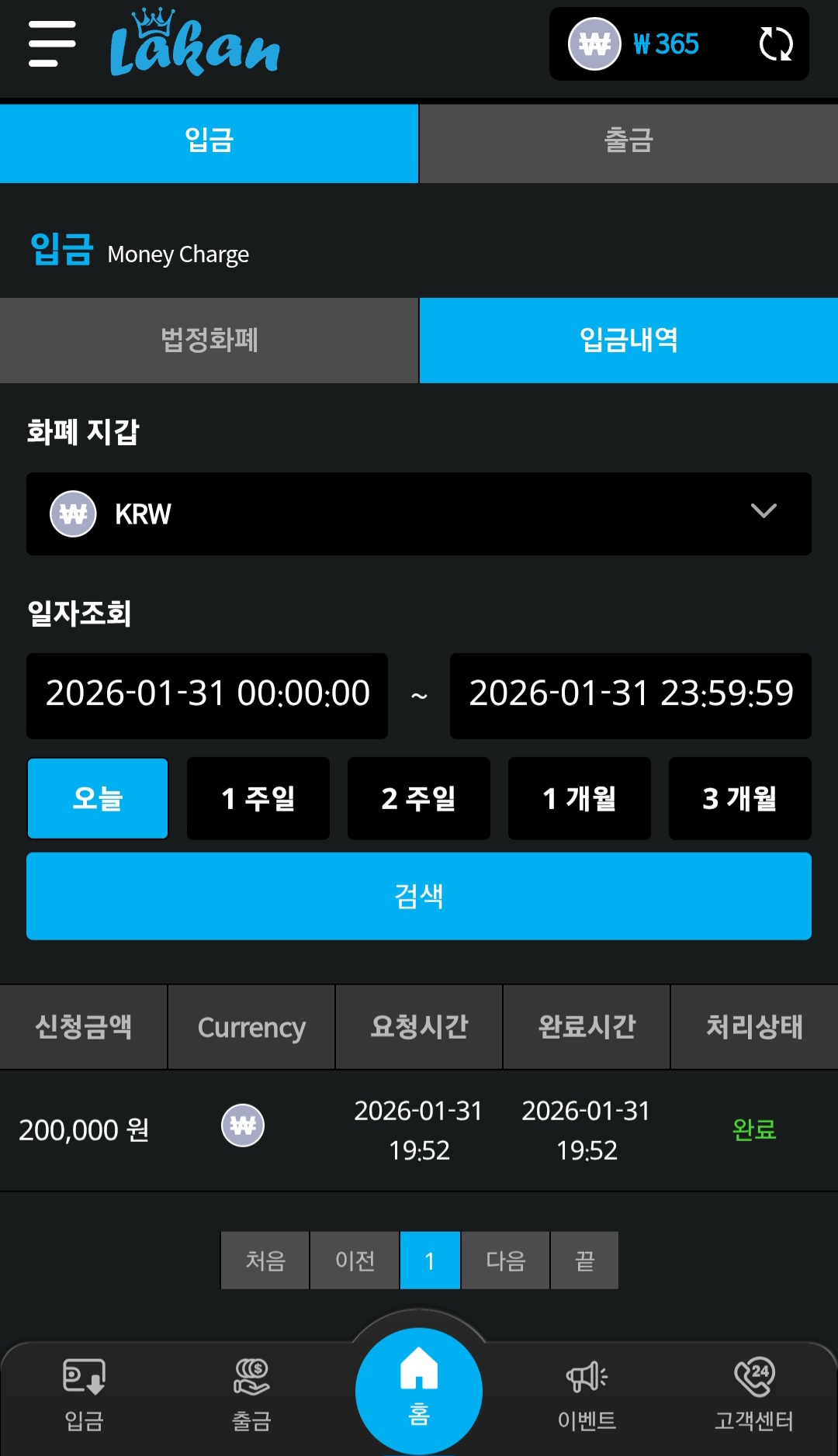Select the 법정화폐 sub-tab
Viewport: 838px width, 1456px height.
(x=209, y=341)
